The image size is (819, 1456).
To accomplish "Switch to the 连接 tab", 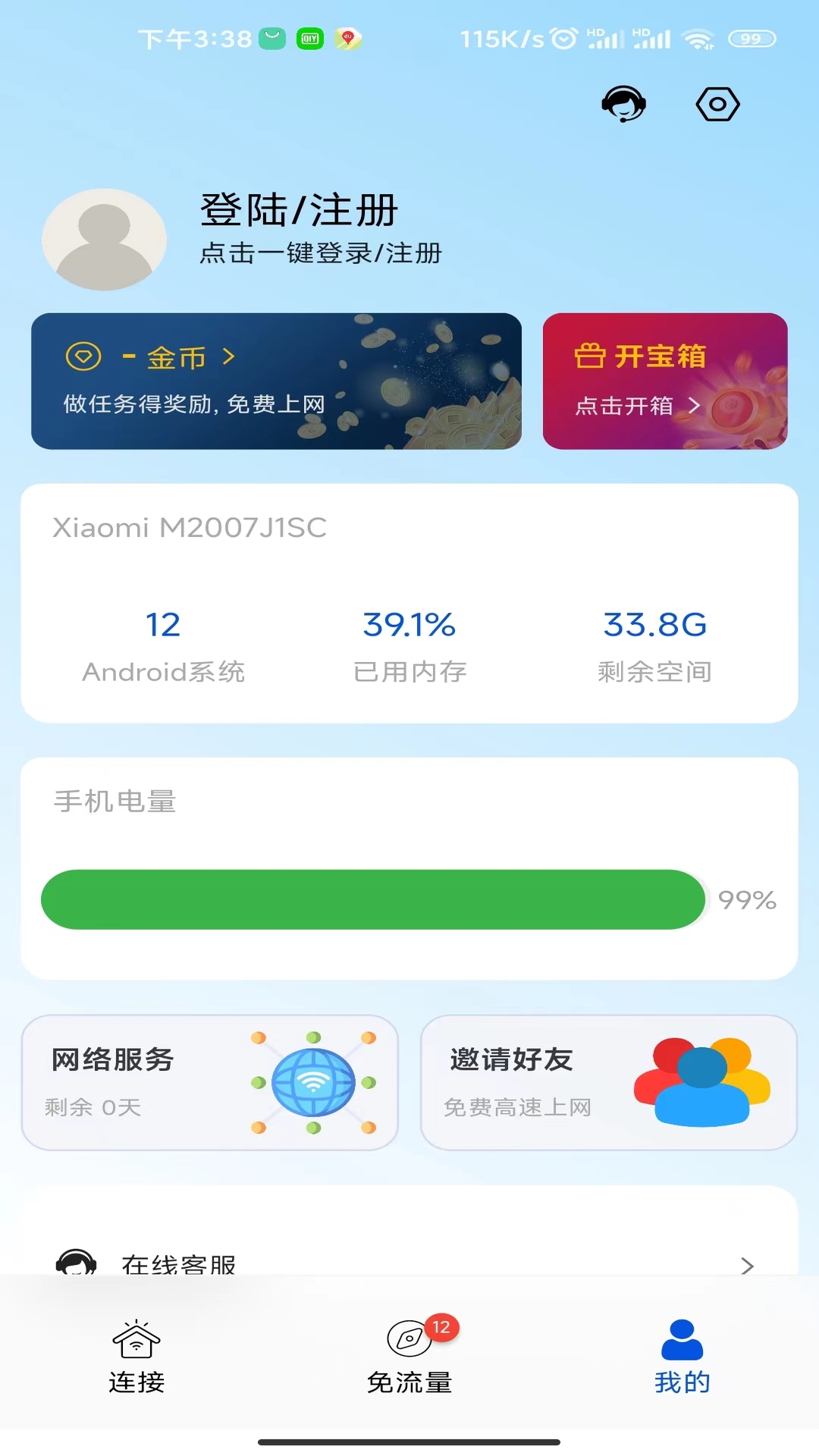I will click(x=136, y=1357).
